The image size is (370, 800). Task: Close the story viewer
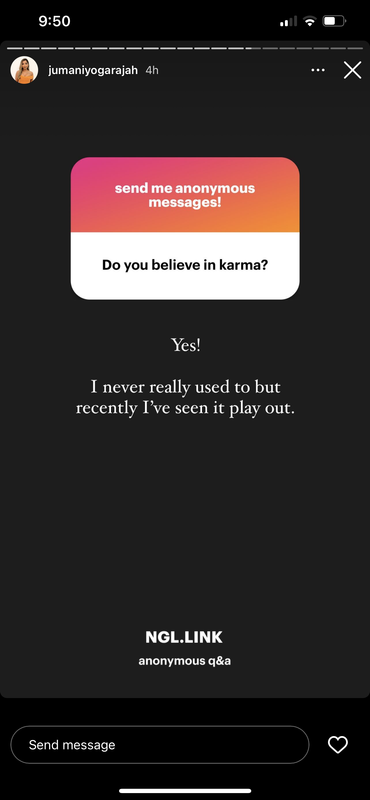point(352,70)
